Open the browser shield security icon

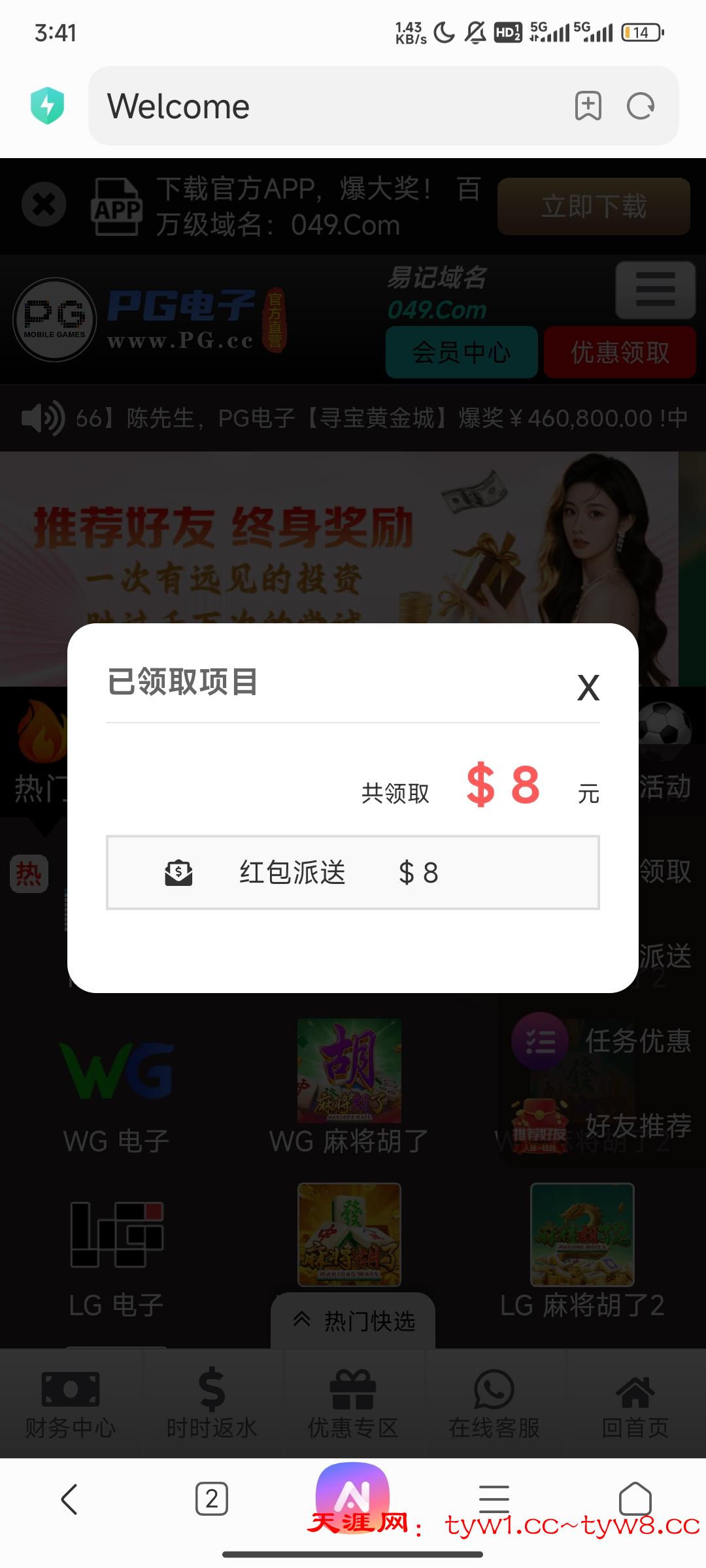[48, 106]
